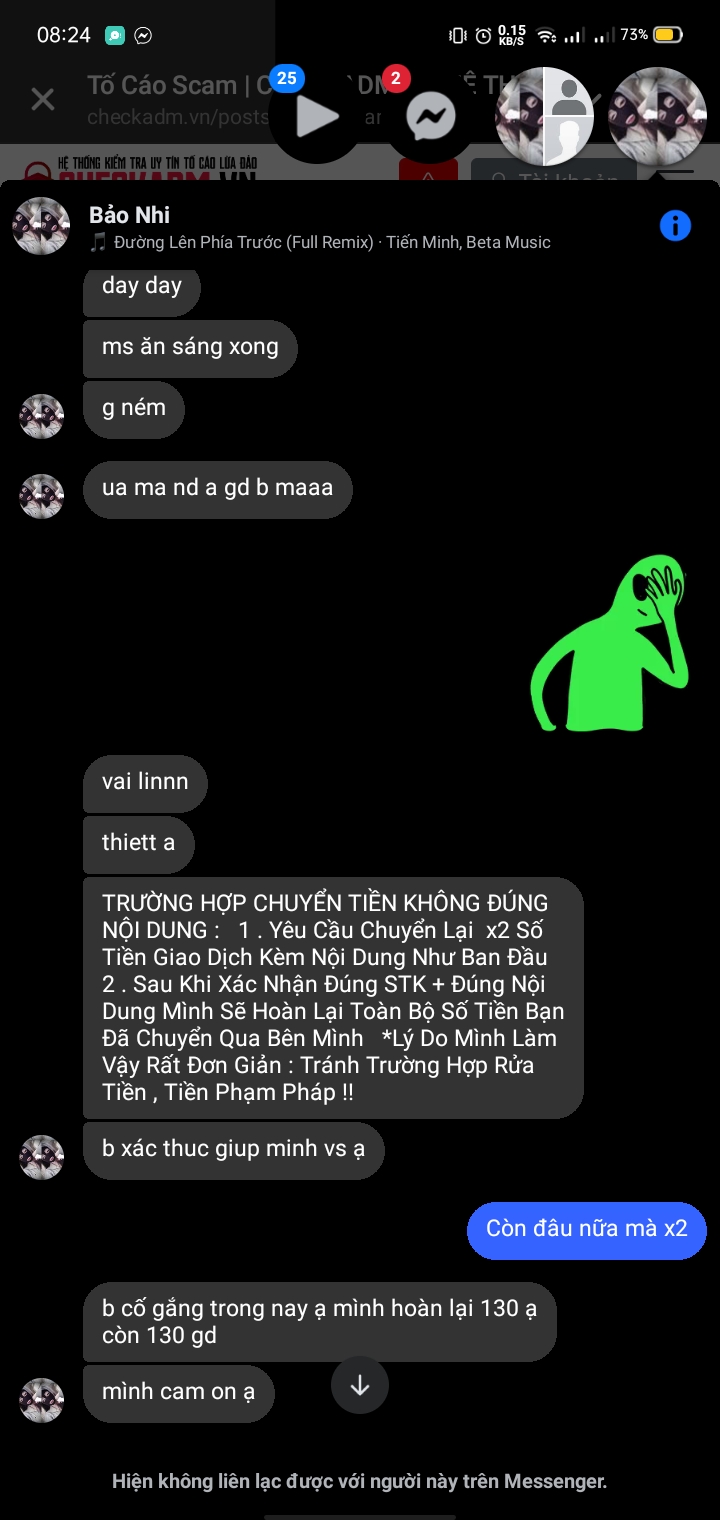The image size is (720, 1520).
Task: Close the checkadm.vn browser tab
Action: coord(42,99)
